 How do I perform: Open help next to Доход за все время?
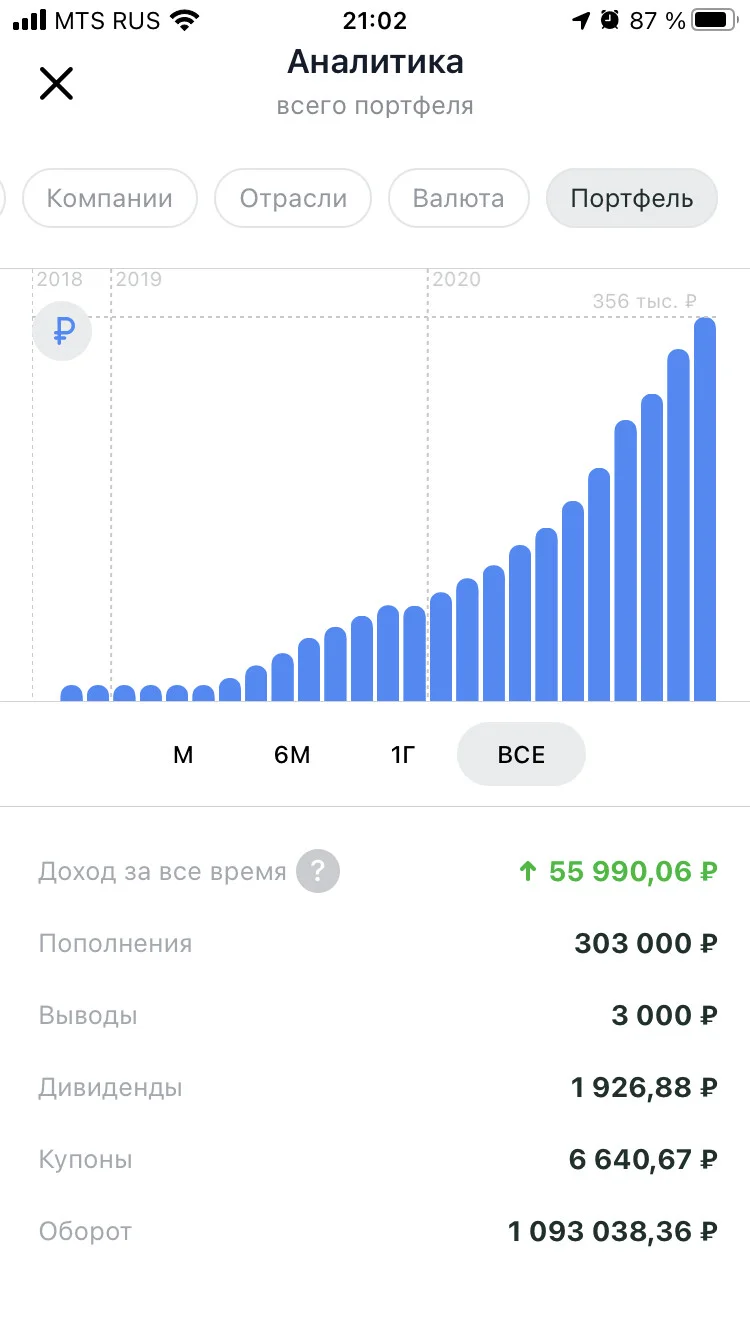pos(319,871)
